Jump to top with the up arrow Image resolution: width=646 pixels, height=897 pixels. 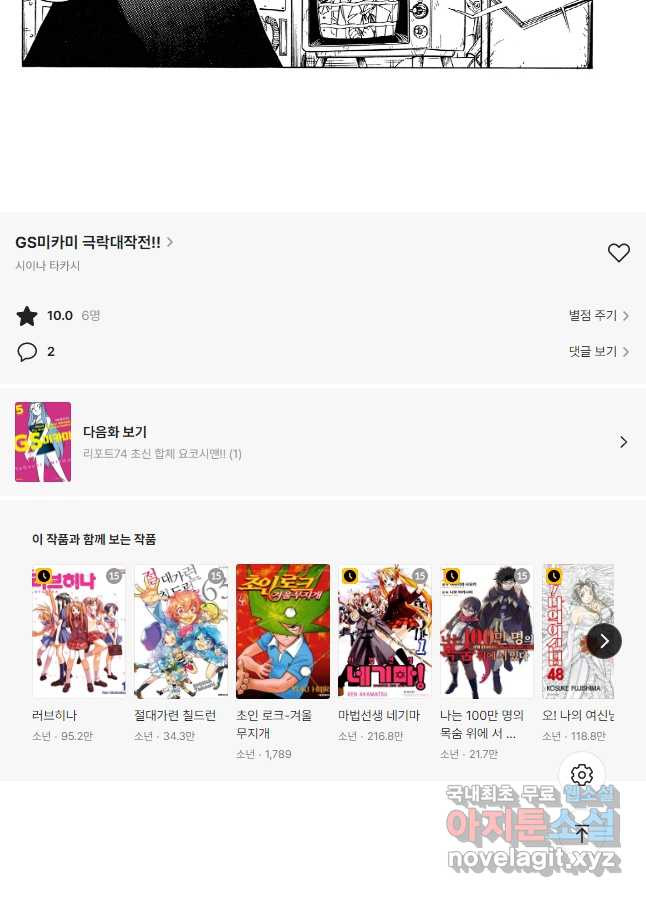coord(582,833)
